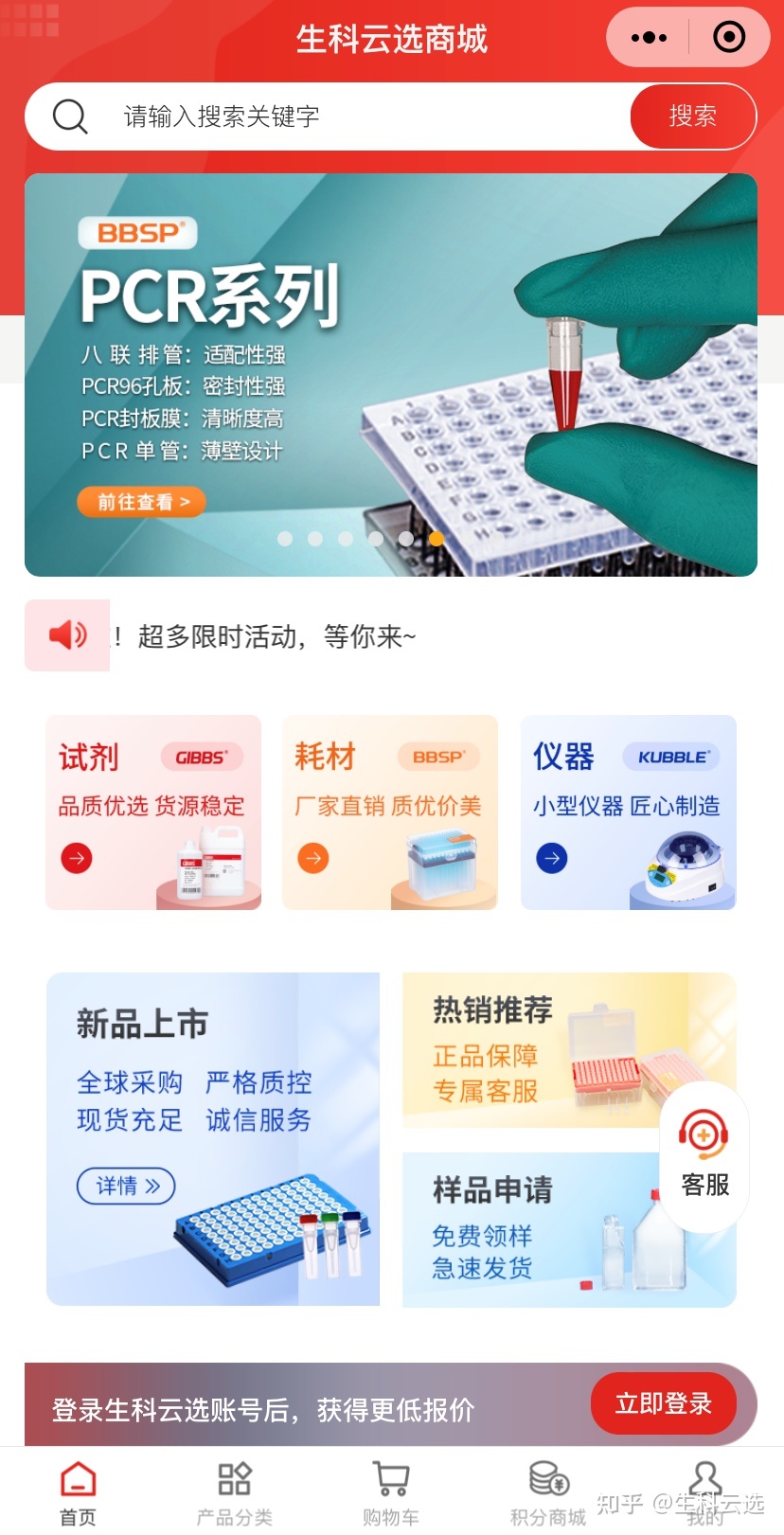The width and height of the screenshot is (784, 1535).
Task: Open the mini program more-options menu
Action: click(649, 38)
